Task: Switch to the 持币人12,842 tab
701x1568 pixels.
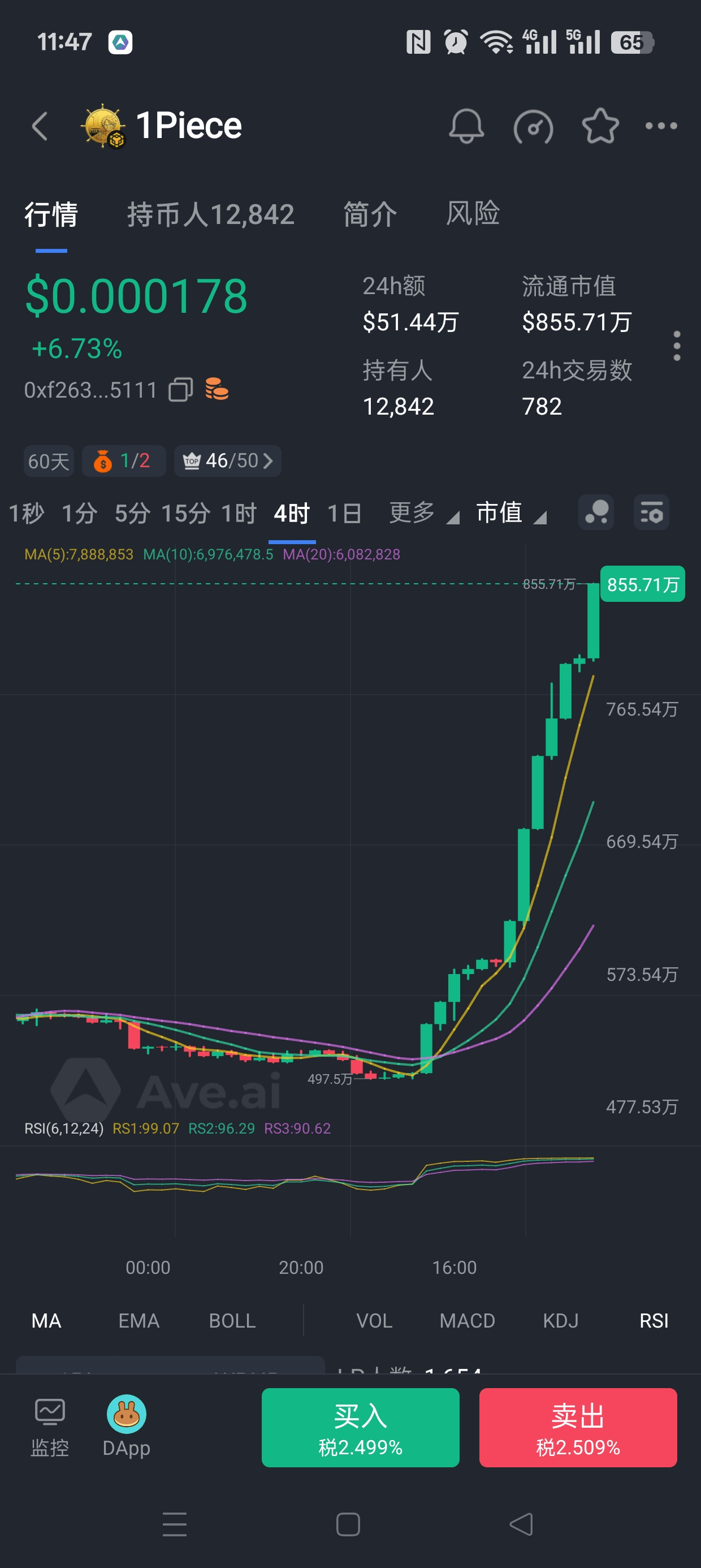Action: [x=210, y=214]
